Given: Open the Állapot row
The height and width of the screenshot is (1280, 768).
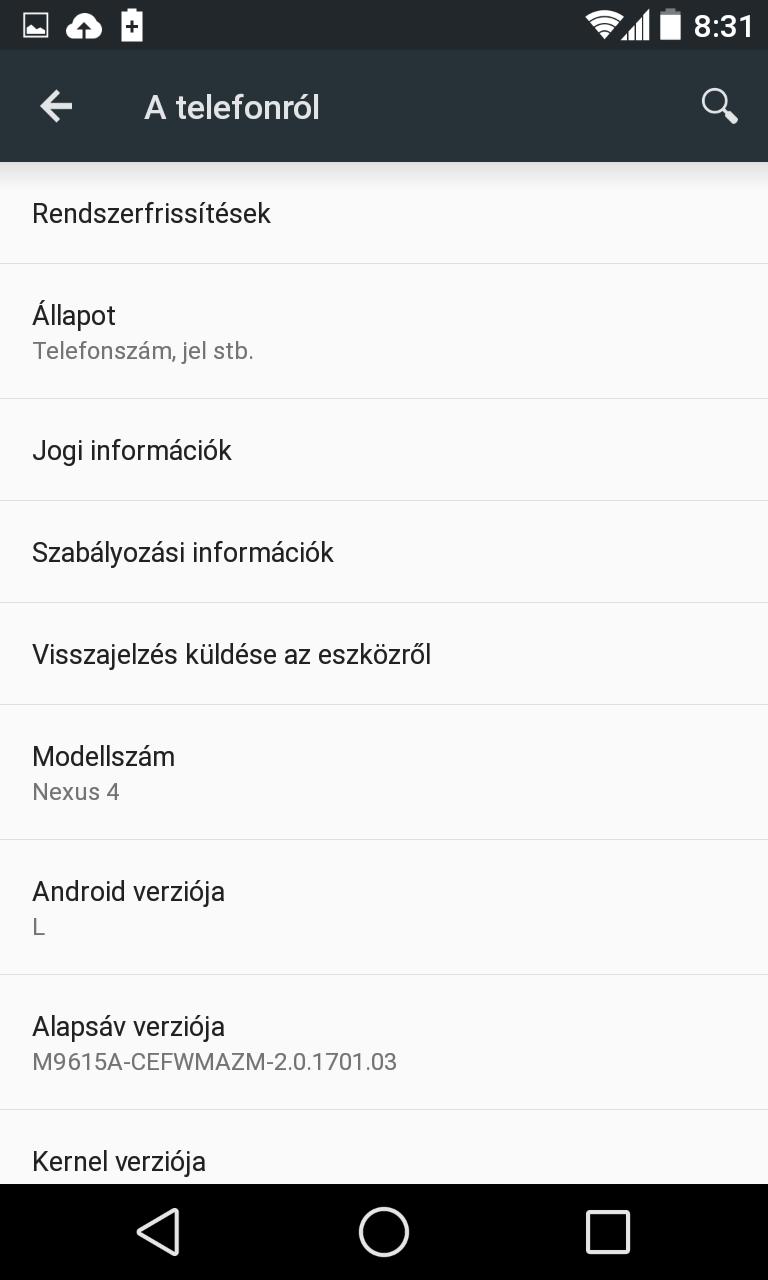Looking at the screenshot, I should point(384,331).
